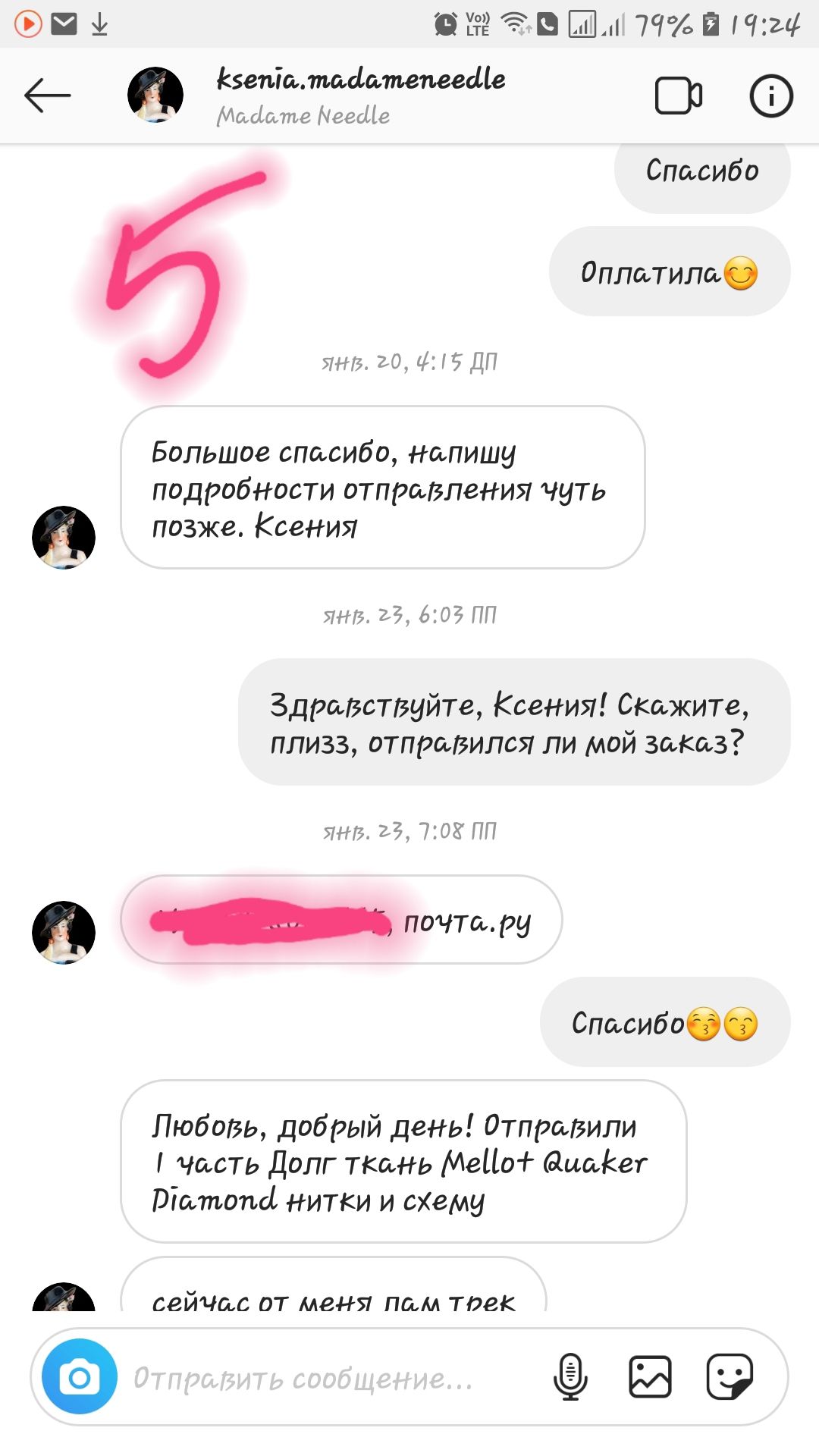Image resolution: width=819 pixels, height=1456 pixels.
Task: Open the sticker picker
Action: coord(729,1376)
